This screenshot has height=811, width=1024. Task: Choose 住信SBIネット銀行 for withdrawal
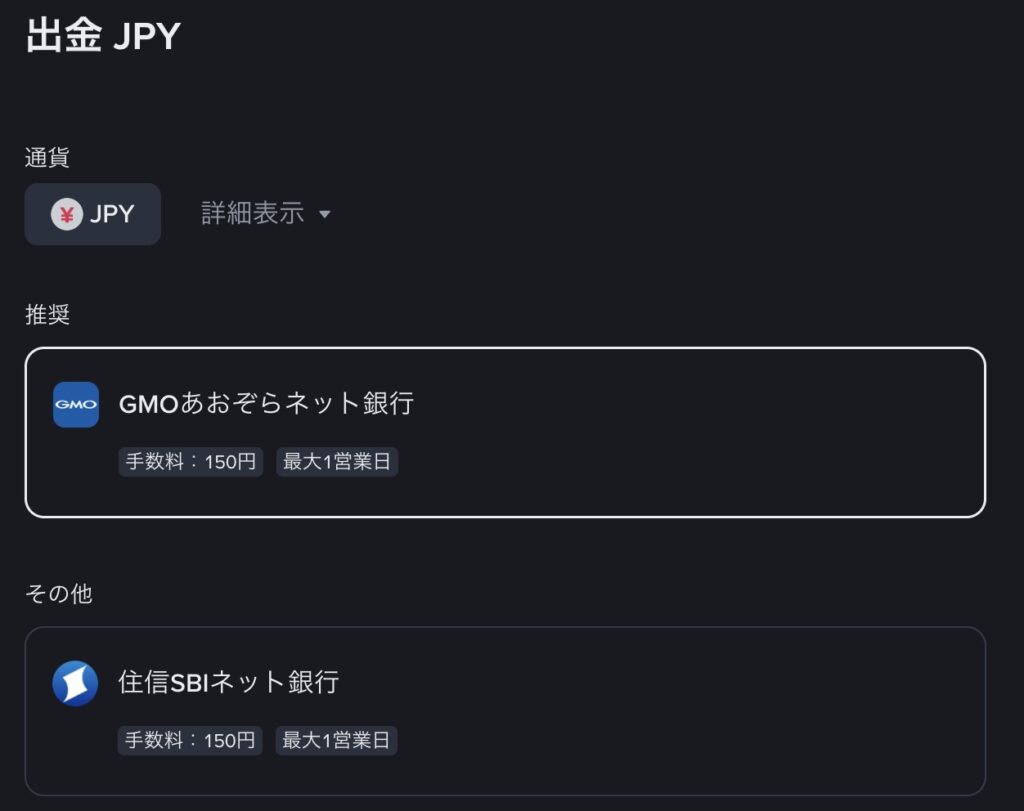point(504,710)
